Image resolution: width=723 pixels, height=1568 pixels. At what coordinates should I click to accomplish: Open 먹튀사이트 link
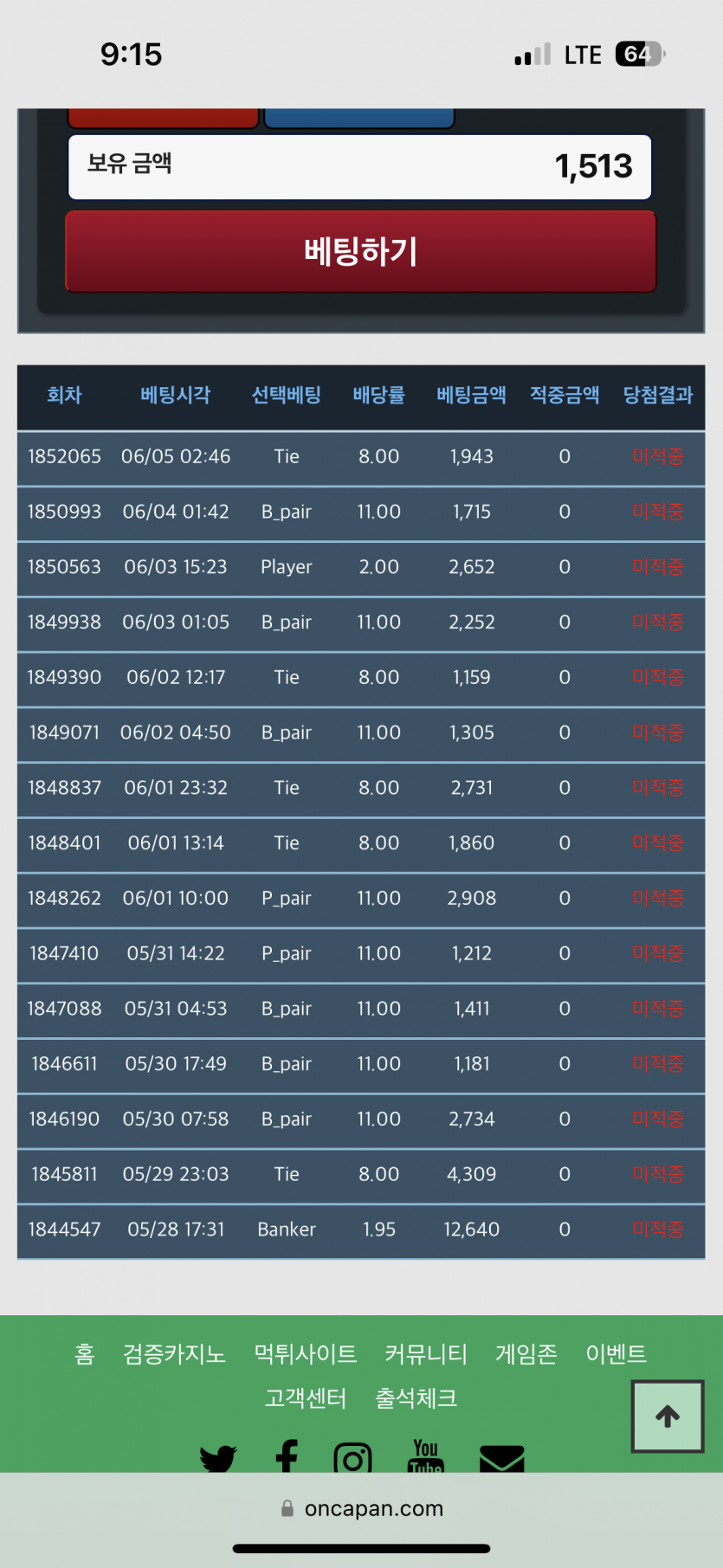305,1353
